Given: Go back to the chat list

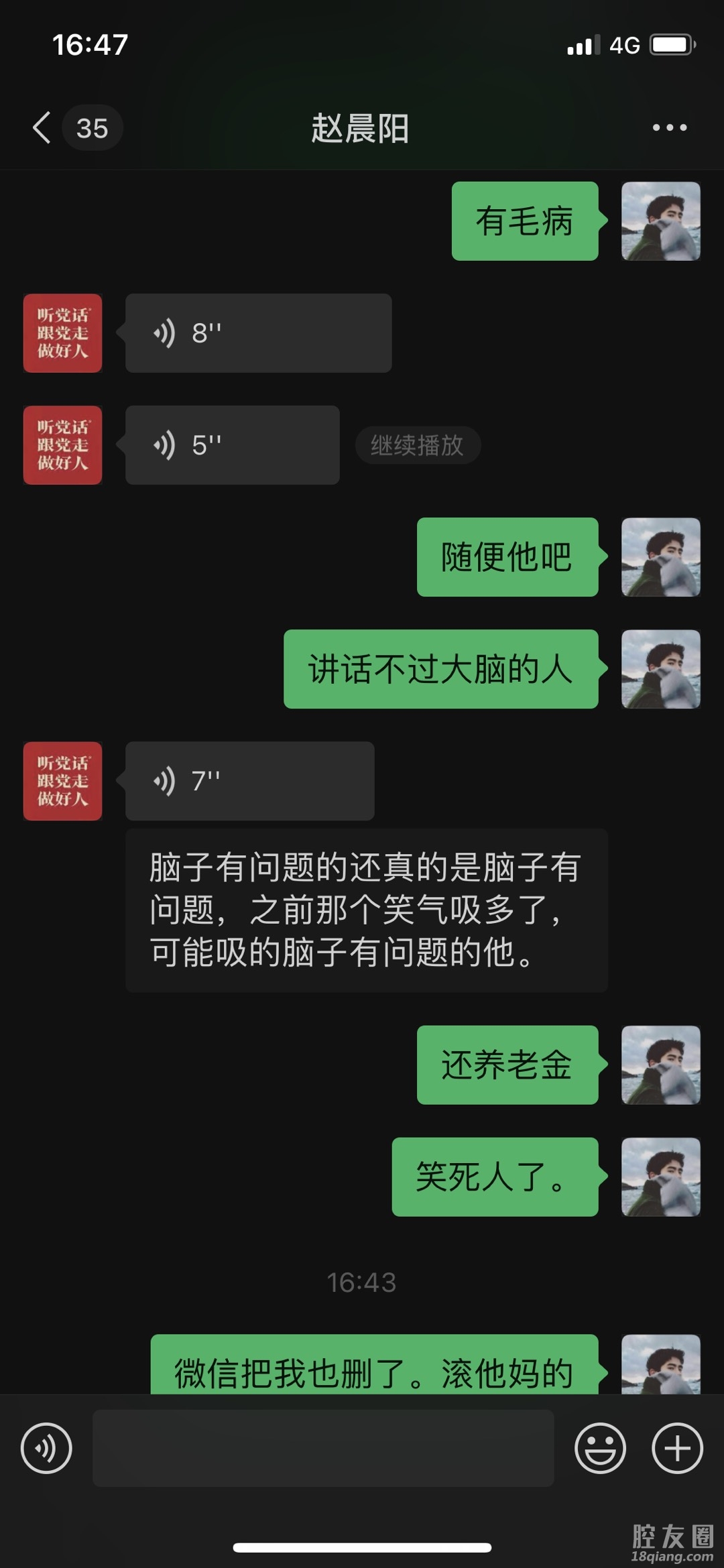Looking at the screenshot, I should coord(42,127).
